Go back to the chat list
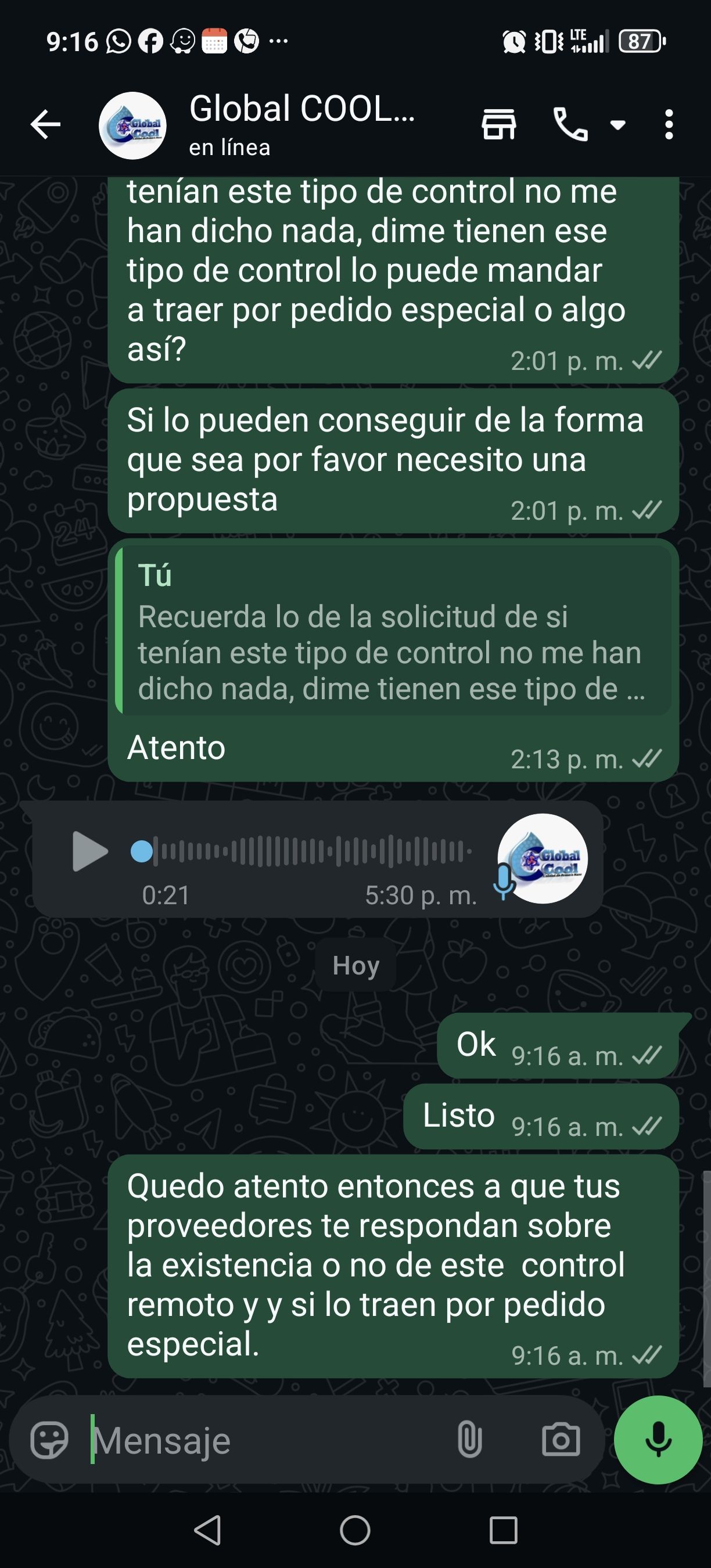Viewport: 711px width, 1568px height. 46,125
